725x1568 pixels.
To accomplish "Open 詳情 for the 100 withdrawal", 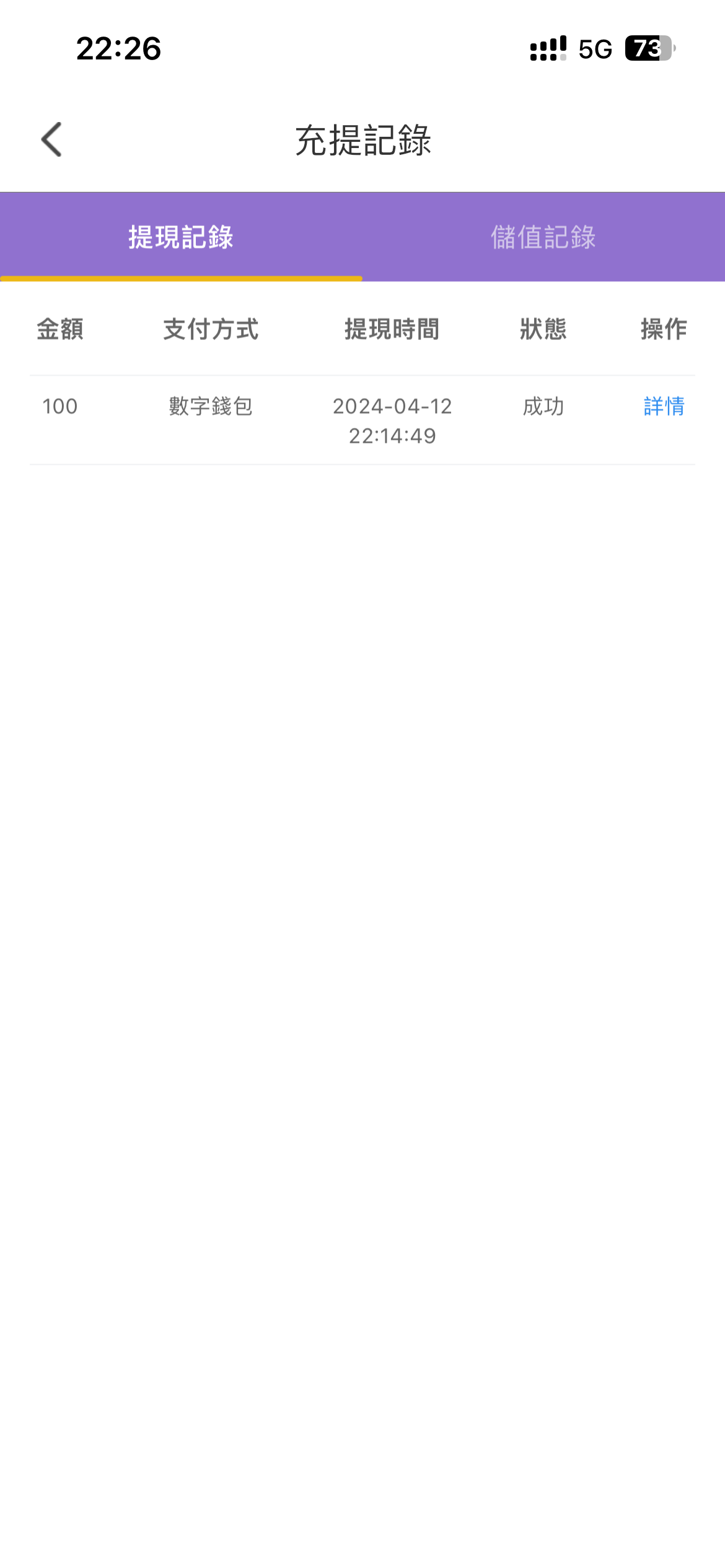I will point(664,406).
